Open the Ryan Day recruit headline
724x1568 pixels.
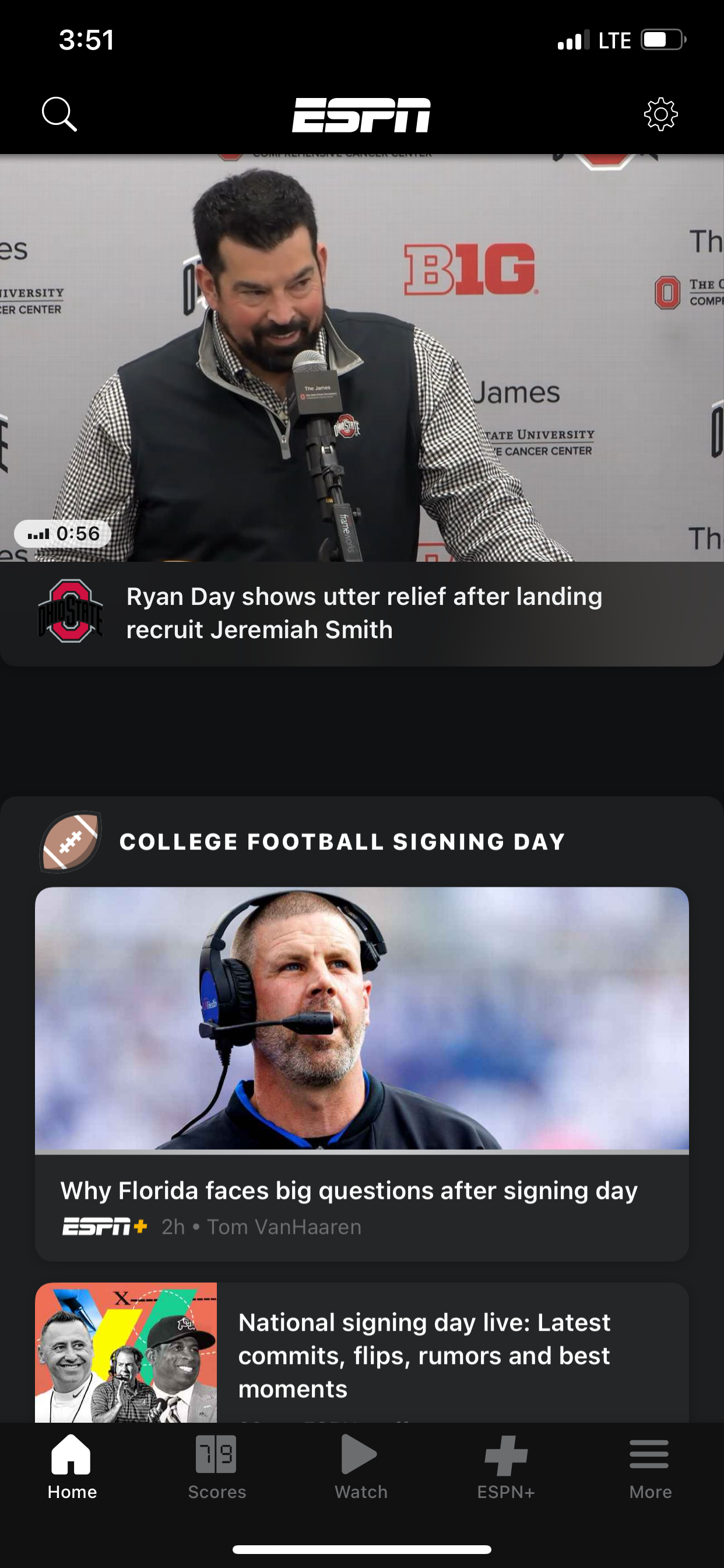364,613
